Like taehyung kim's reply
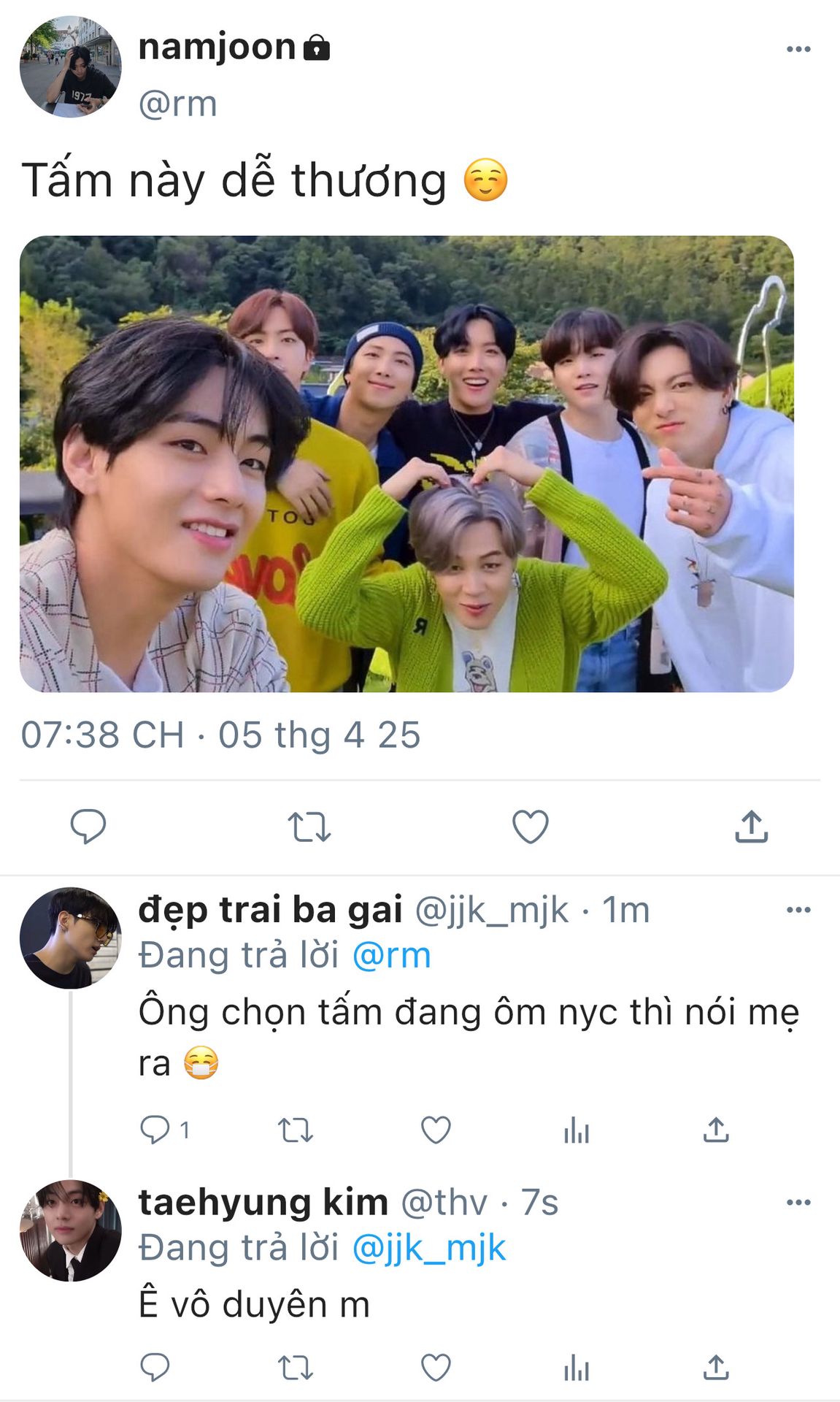The height and width of the screenshot is (1402, 840). pos(436,1367)
